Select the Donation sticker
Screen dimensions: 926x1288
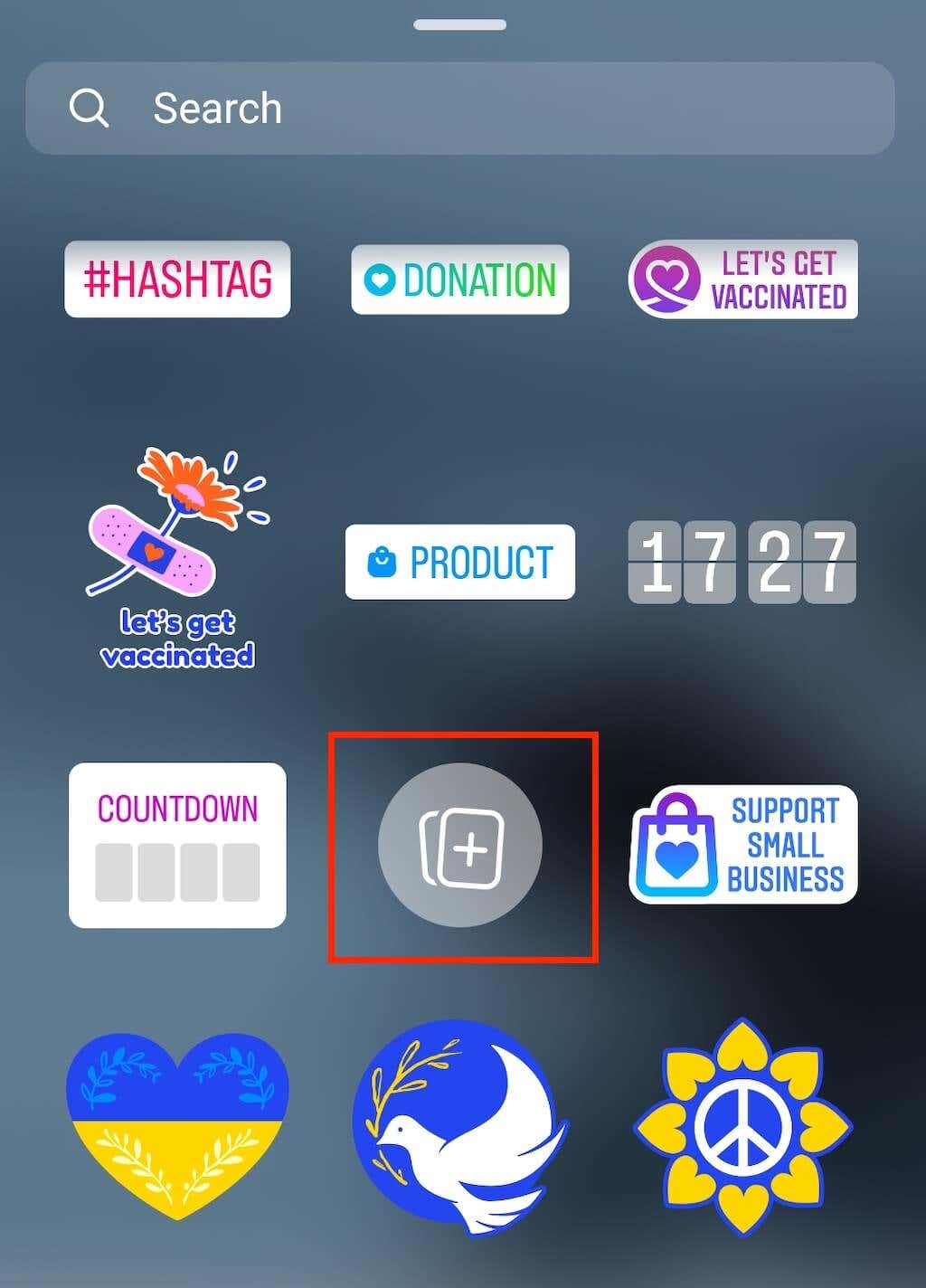459,279
